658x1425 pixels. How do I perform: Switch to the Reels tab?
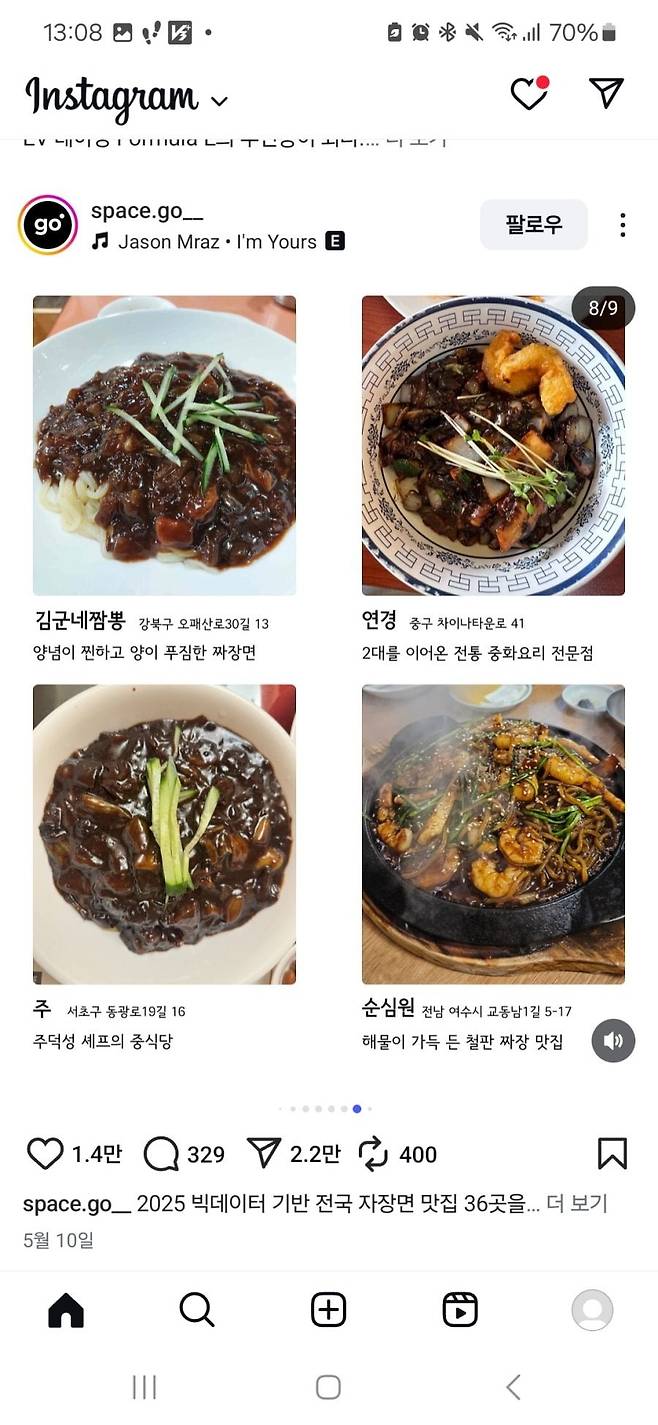460,1309
